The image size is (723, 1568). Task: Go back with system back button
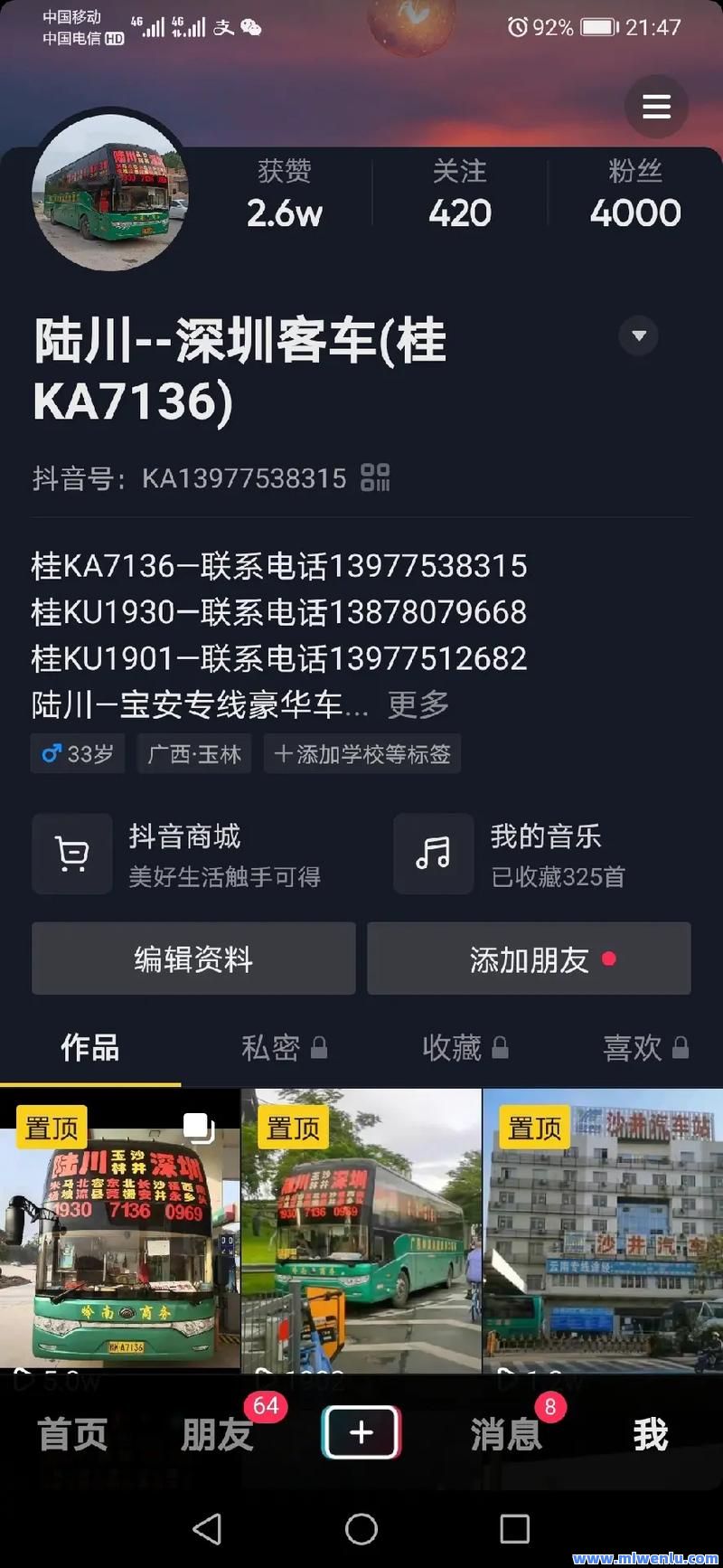(207, 1529)
